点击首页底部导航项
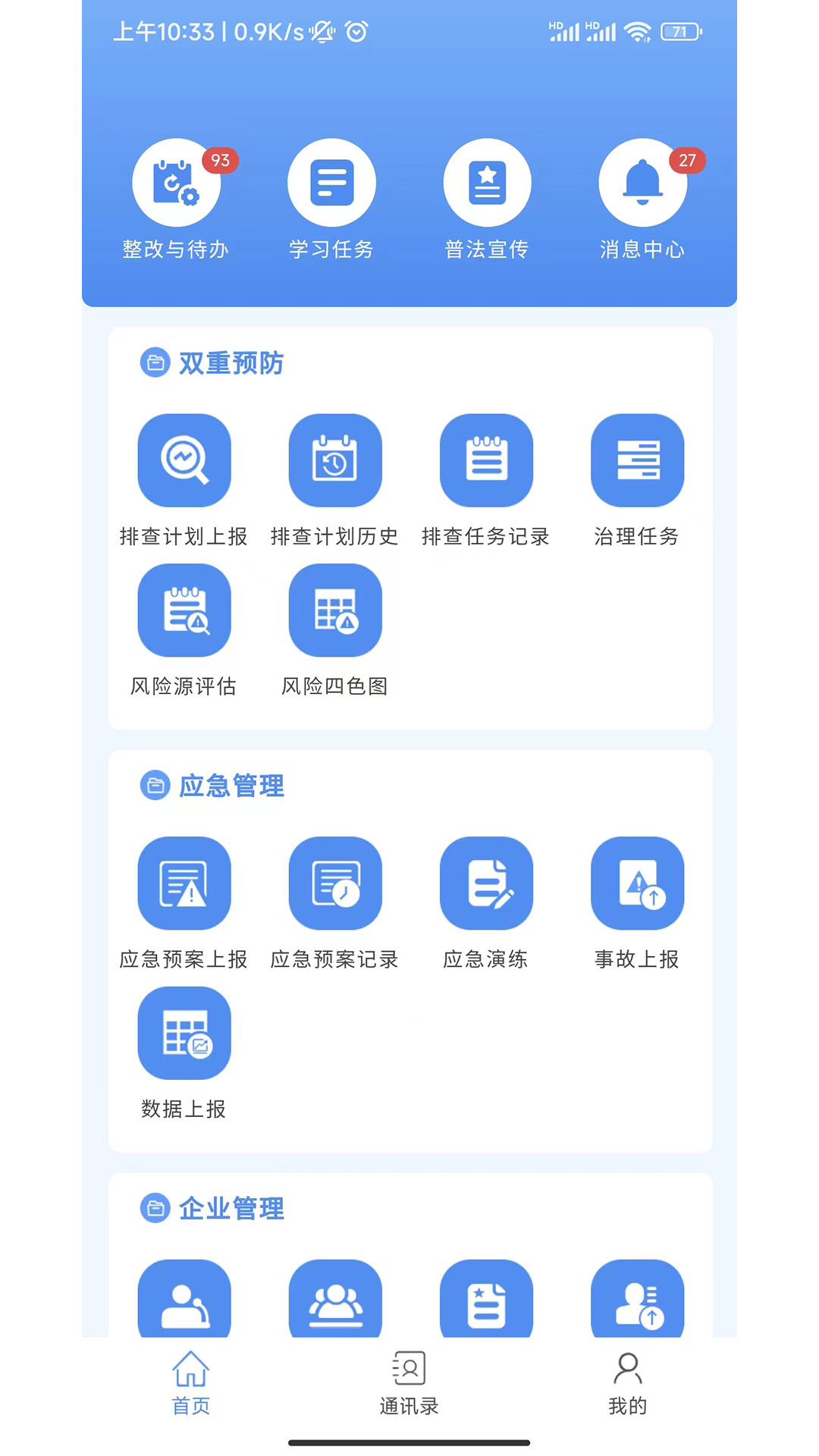This screenshot has width=819, height=1456. (x=190, y=1382)
